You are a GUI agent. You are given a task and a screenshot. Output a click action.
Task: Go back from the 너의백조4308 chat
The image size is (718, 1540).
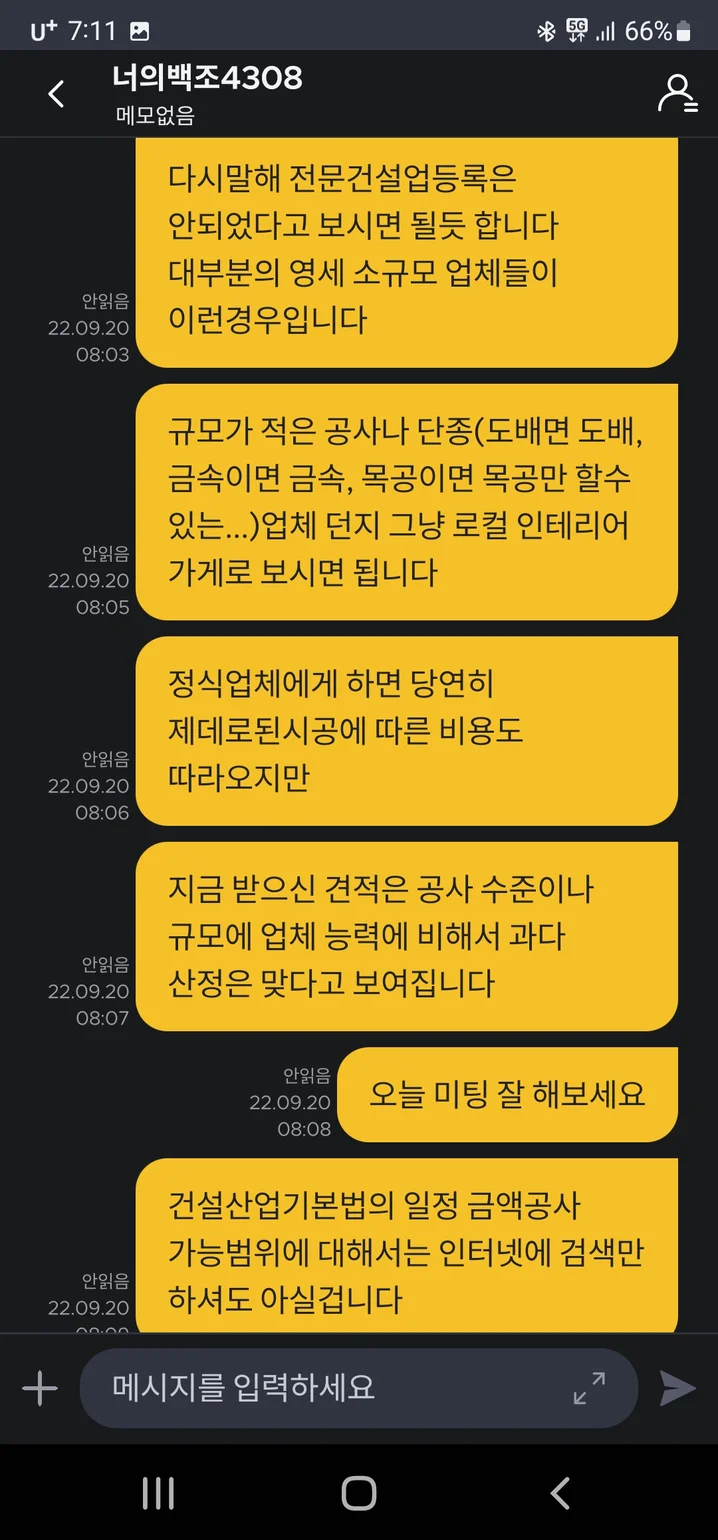coord(56,94)
